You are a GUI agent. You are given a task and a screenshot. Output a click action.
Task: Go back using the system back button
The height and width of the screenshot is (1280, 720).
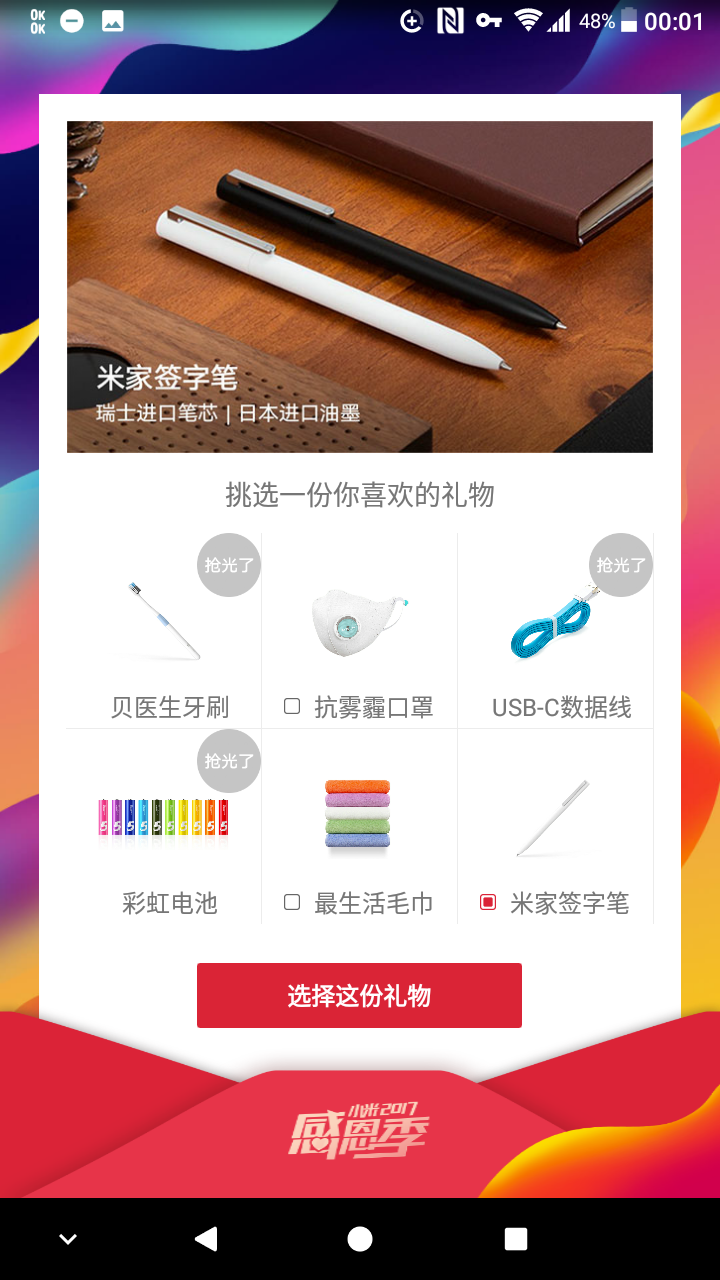click(x=206, y=1239)
